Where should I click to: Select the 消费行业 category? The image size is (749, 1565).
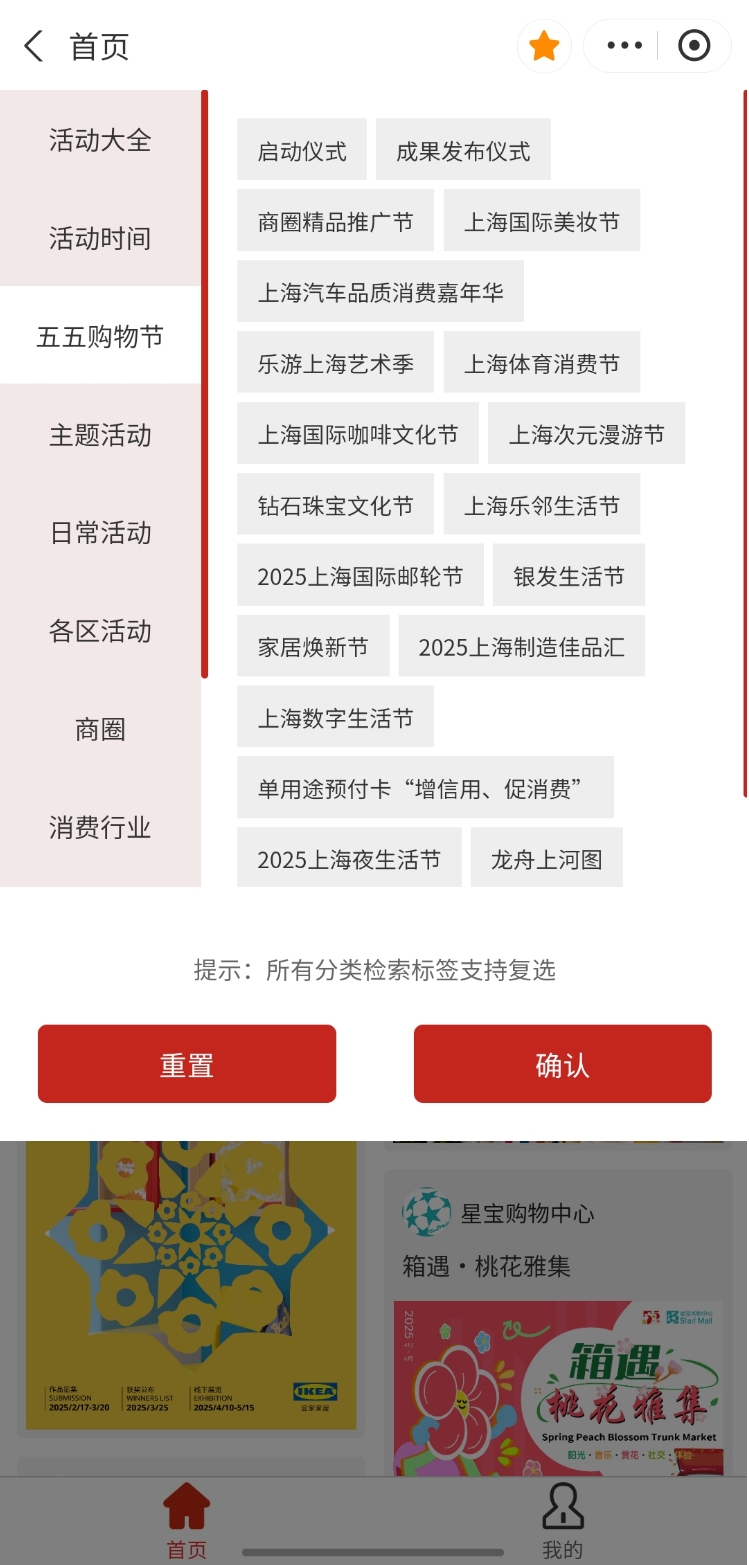pyautogui.click(x=100, y=827)
